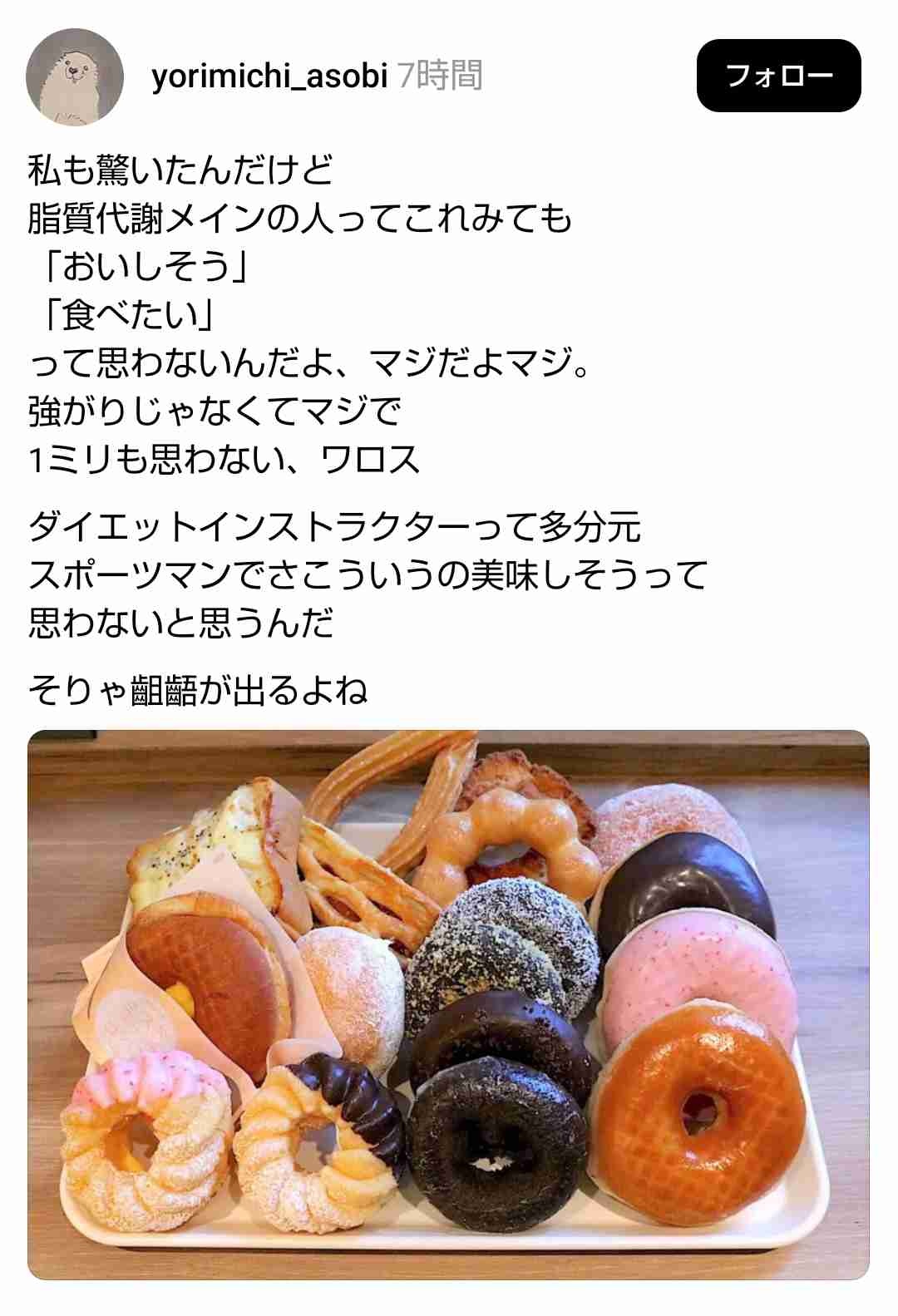
Task: Open yorimichi_asobi's profile picture
Action: pyautogui.click(x=75, y=76)
